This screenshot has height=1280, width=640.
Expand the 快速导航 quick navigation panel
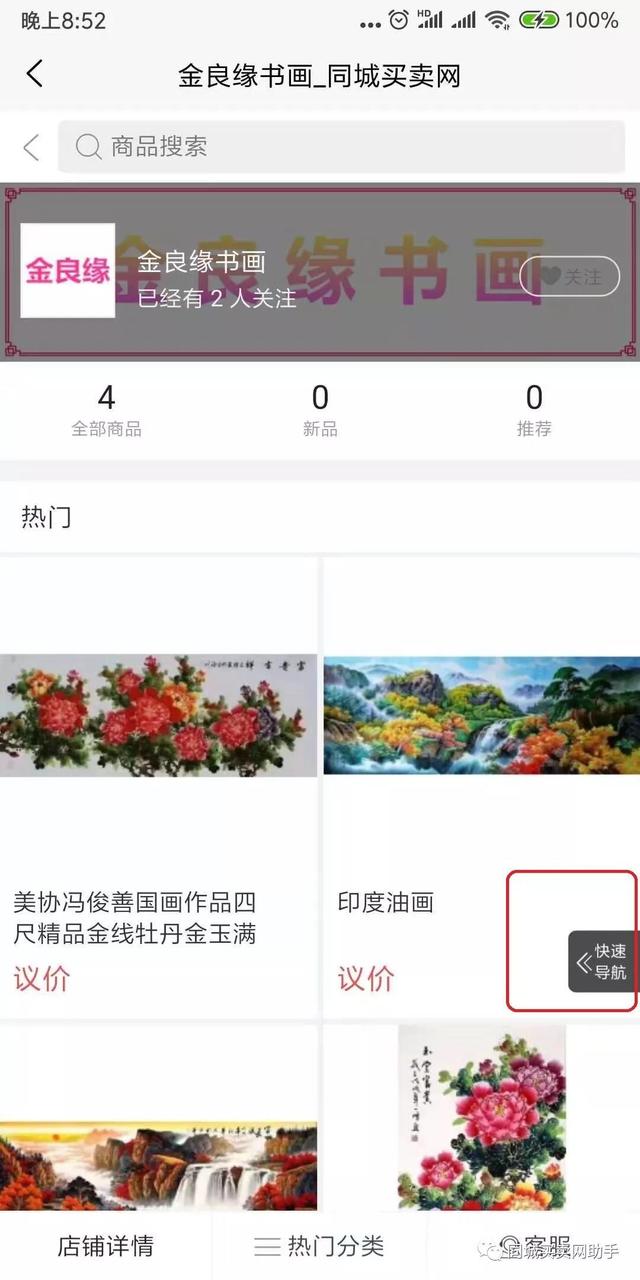tap(603, 961)
